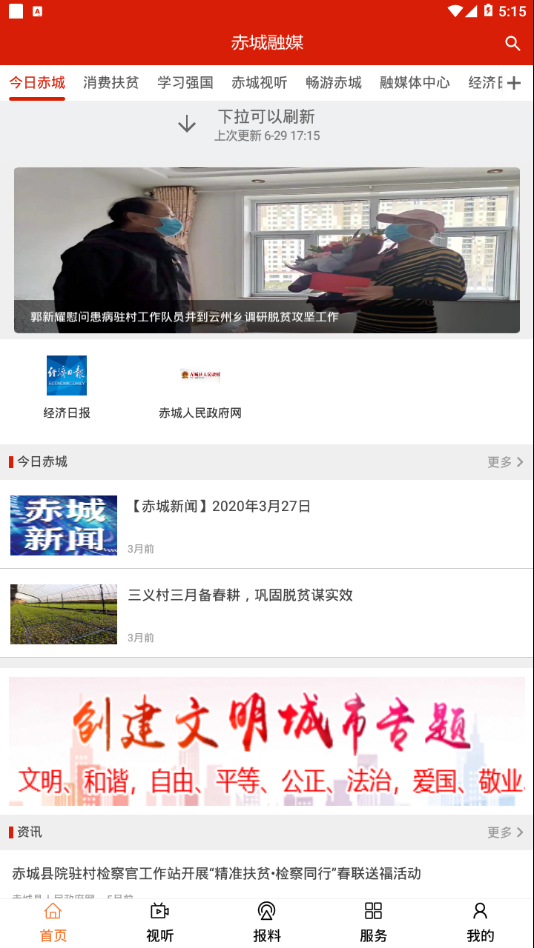534x948 pixels.
Task: Open the 融媒体中心 tab
Action: tap(414, 83)
